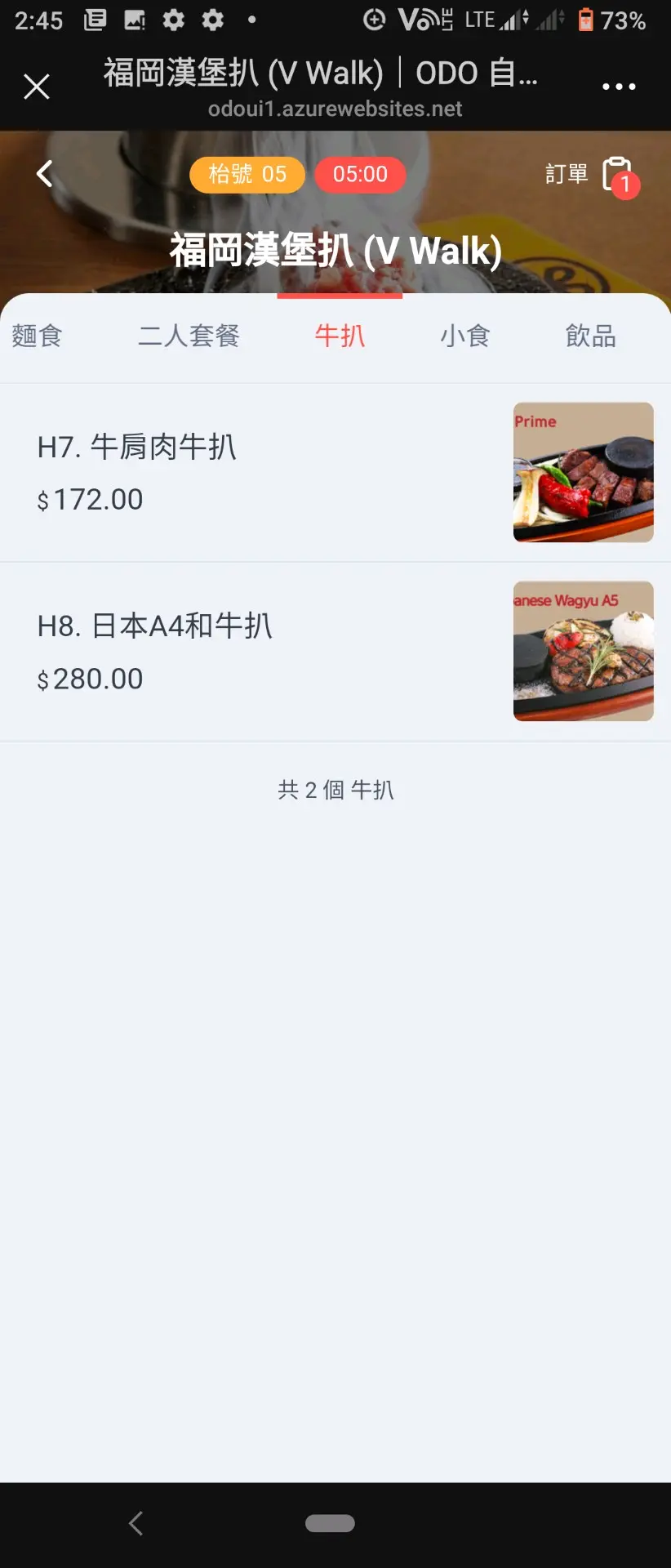This screenshot has width=671, height=1568.
Task: Tap the system back button
Action: pos(136,1523)
